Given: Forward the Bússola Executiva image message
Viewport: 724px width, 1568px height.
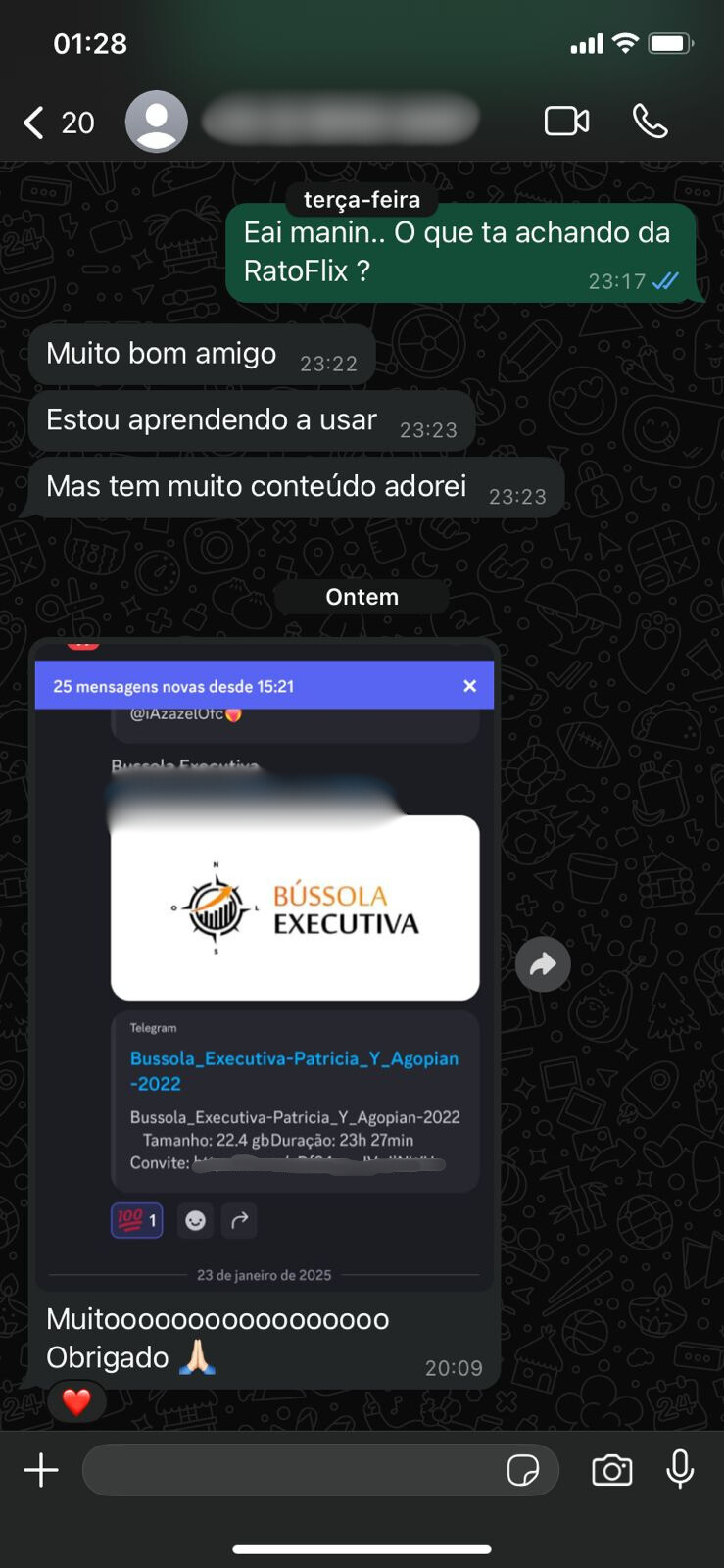Looking at the screenshot, I should click(543, 964).
